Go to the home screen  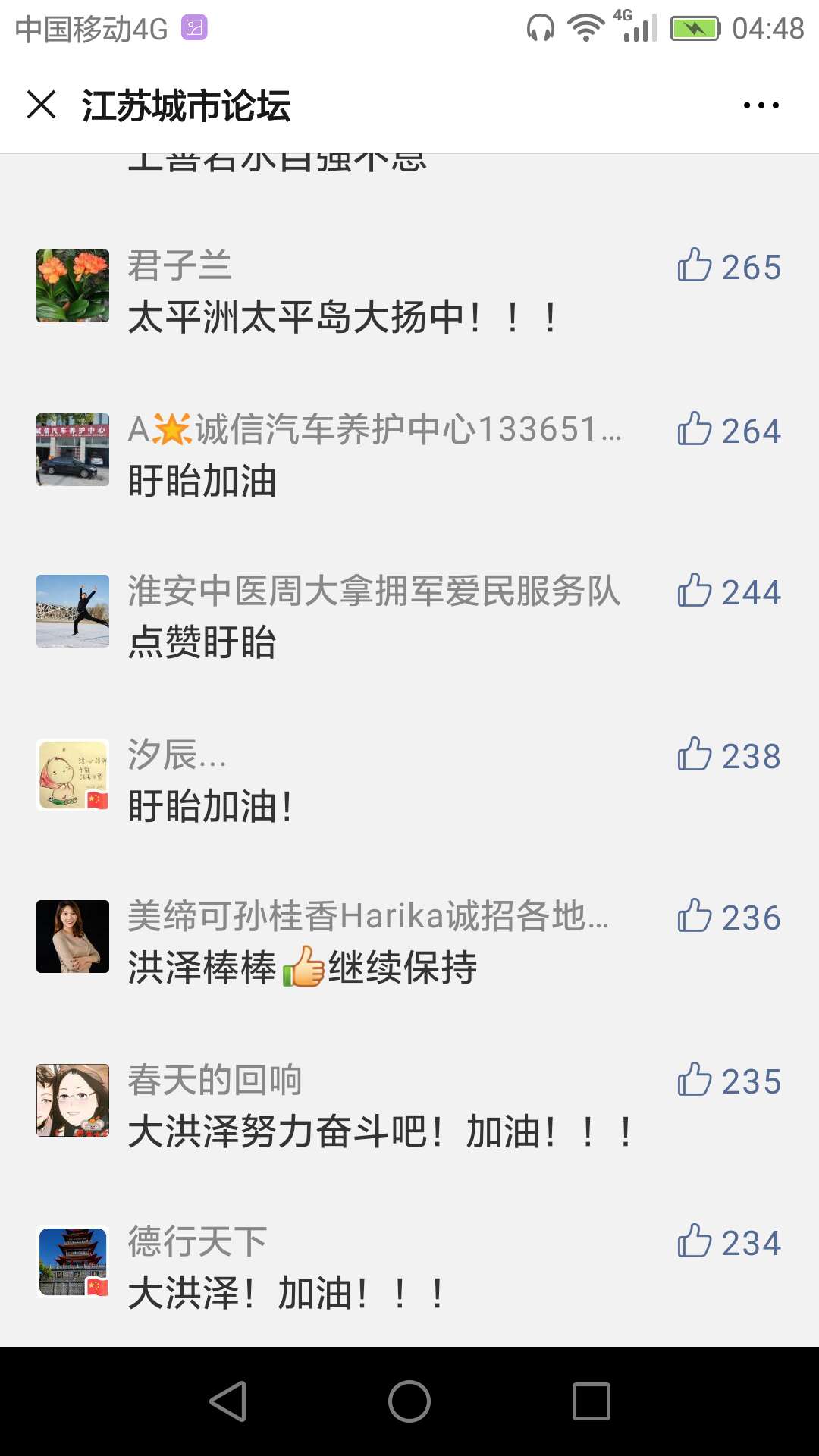[x=409, y=1401]
